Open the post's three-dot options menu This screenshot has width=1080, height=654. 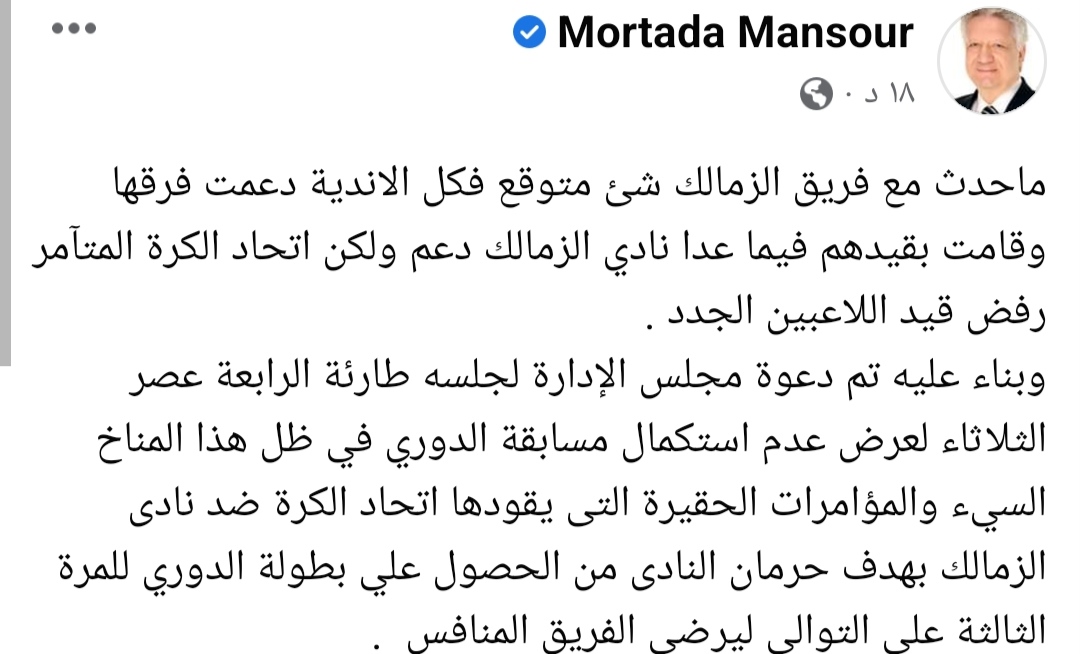(73, 29)
